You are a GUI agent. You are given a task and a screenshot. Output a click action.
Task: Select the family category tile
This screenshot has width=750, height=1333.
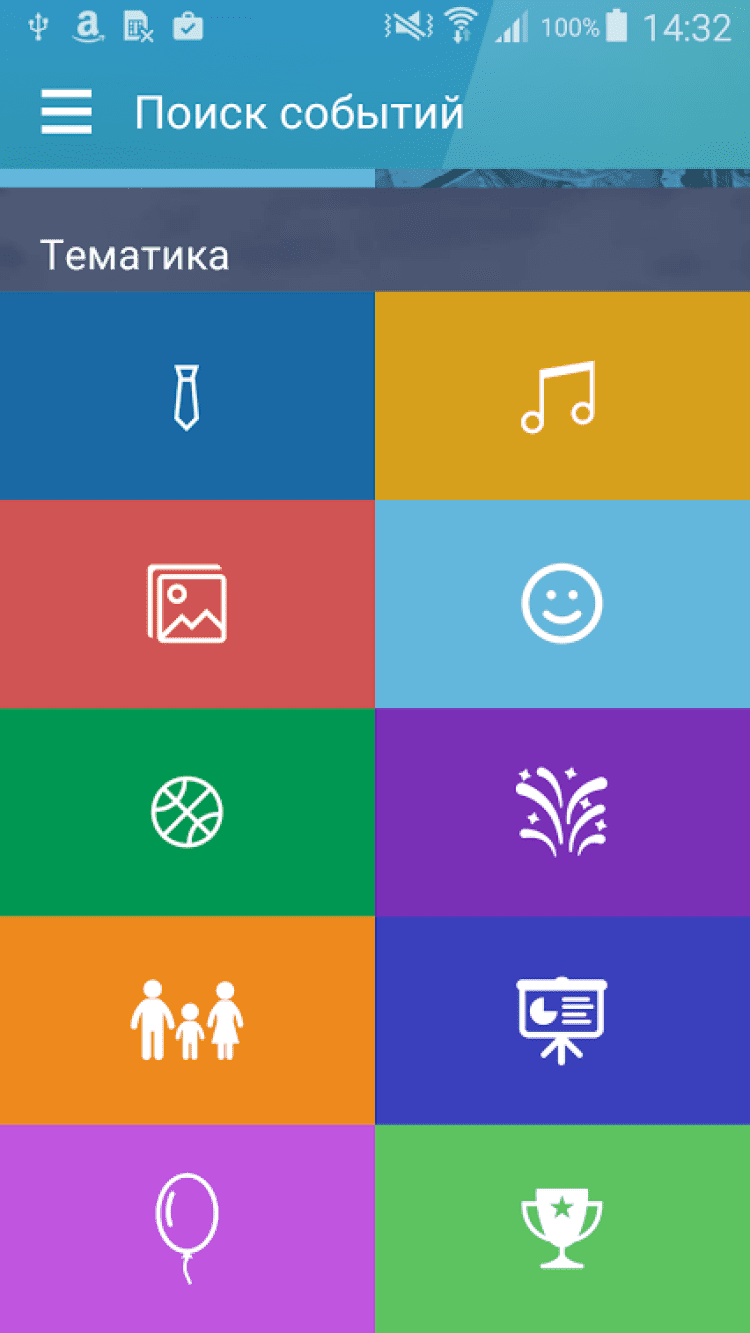click(x=187, y=1019)
